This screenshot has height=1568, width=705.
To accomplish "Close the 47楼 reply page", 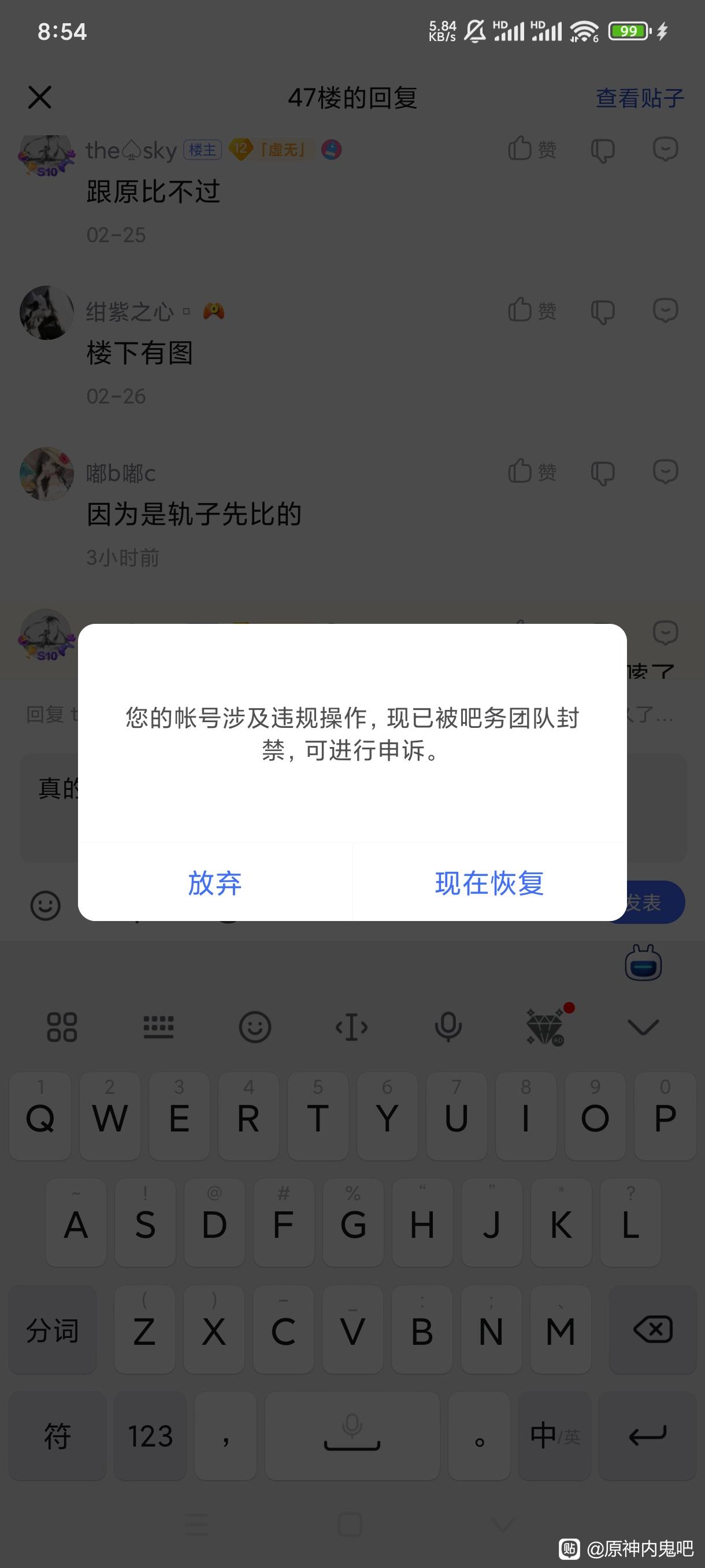I will (40, 97).
